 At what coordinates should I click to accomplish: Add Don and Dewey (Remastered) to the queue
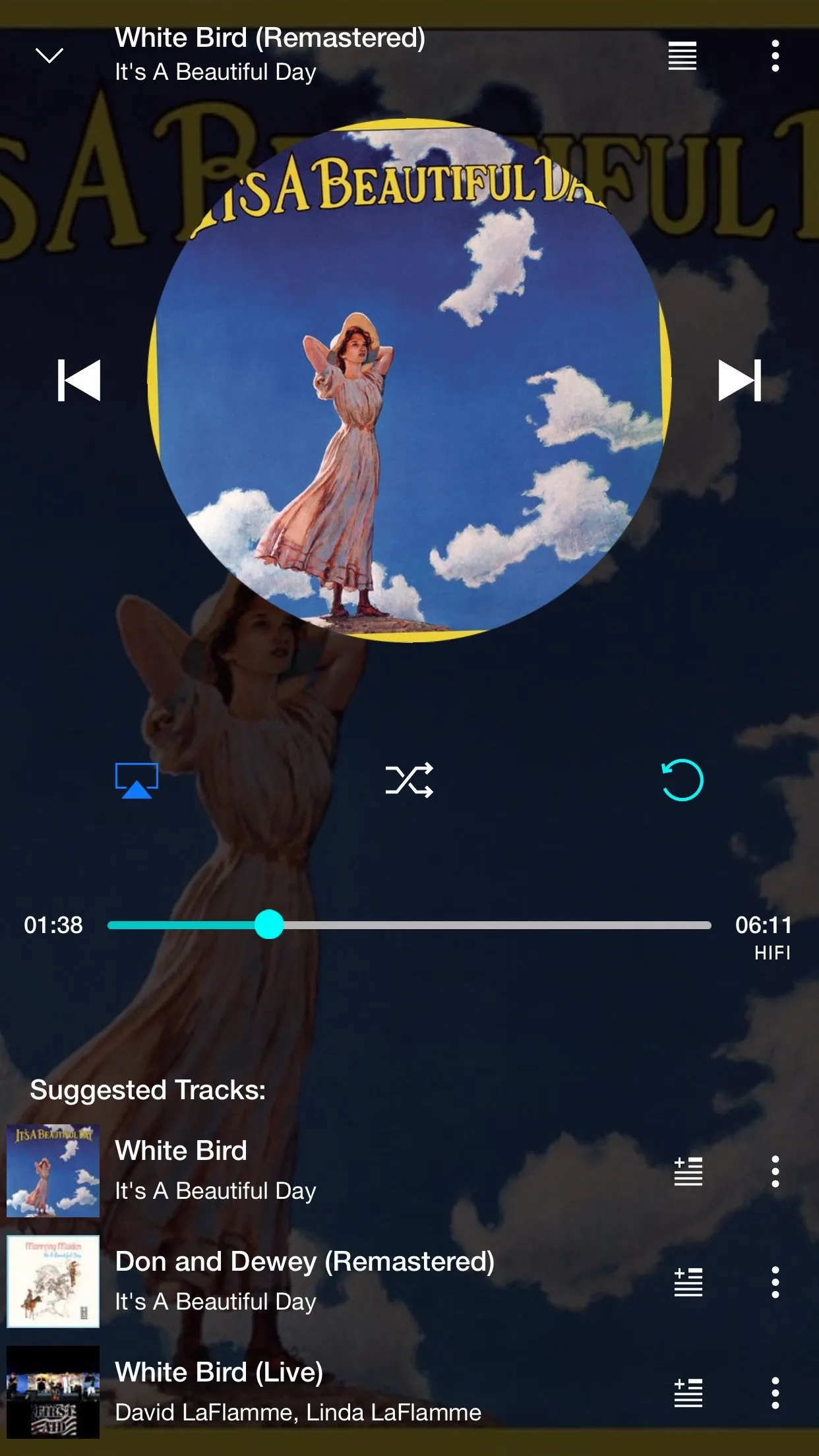click(688, 1283)
